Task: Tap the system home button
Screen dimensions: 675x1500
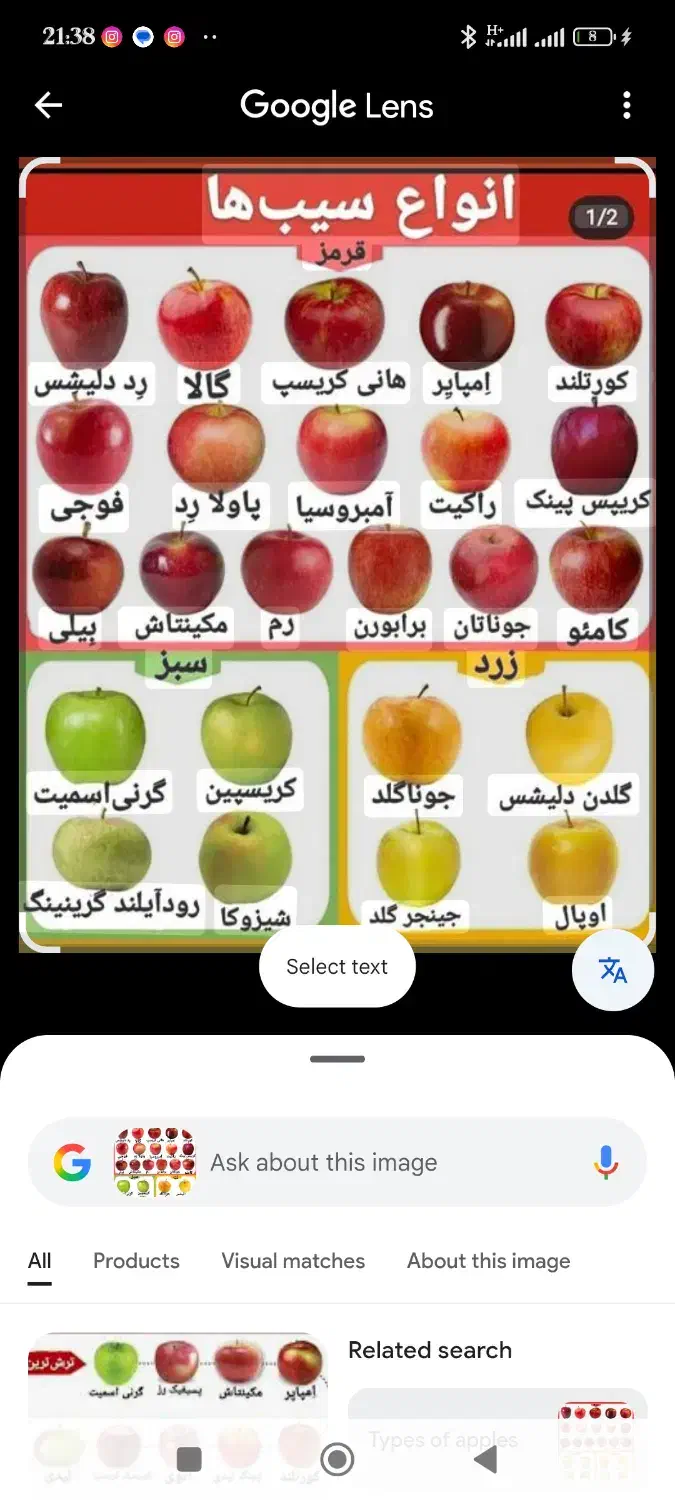Action: 337,1460
